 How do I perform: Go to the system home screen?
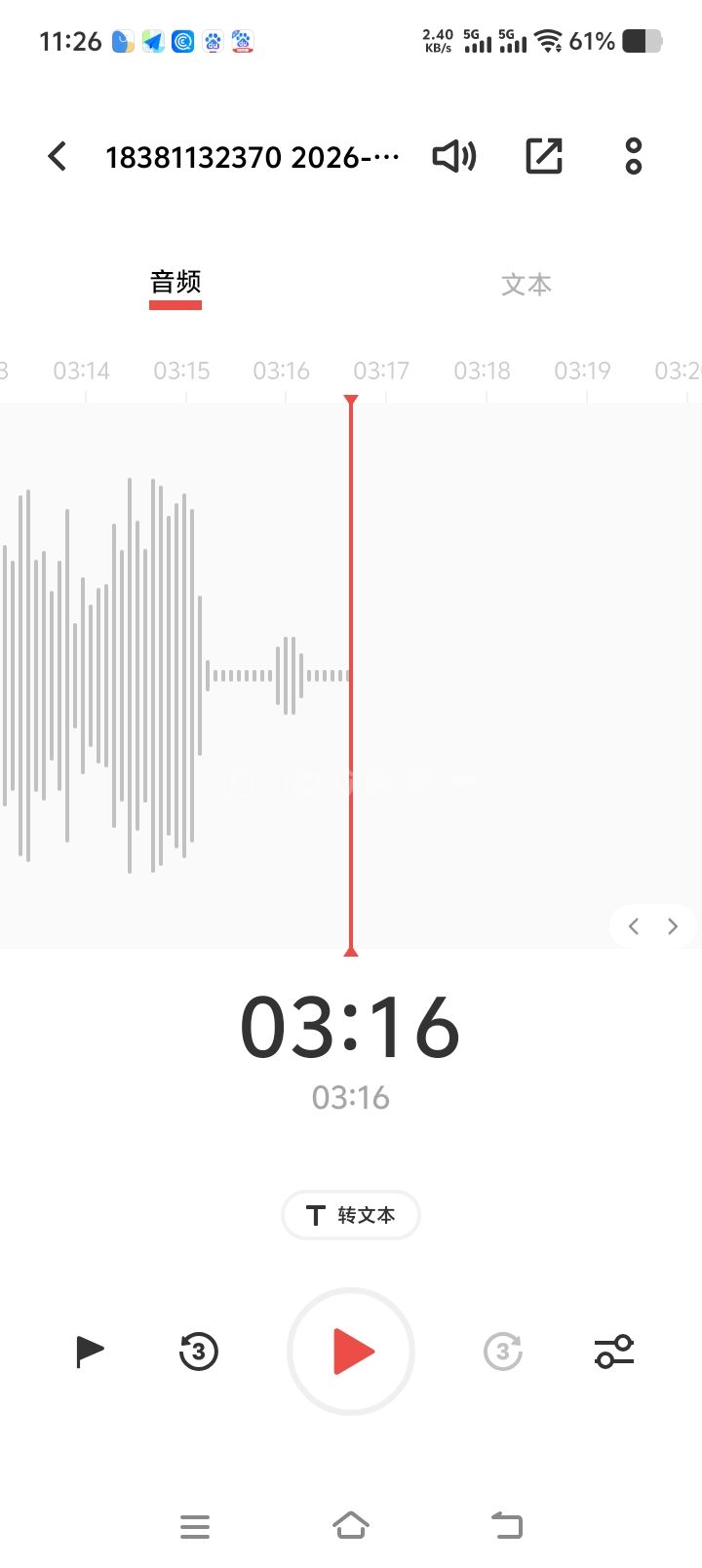[351, 1525]
